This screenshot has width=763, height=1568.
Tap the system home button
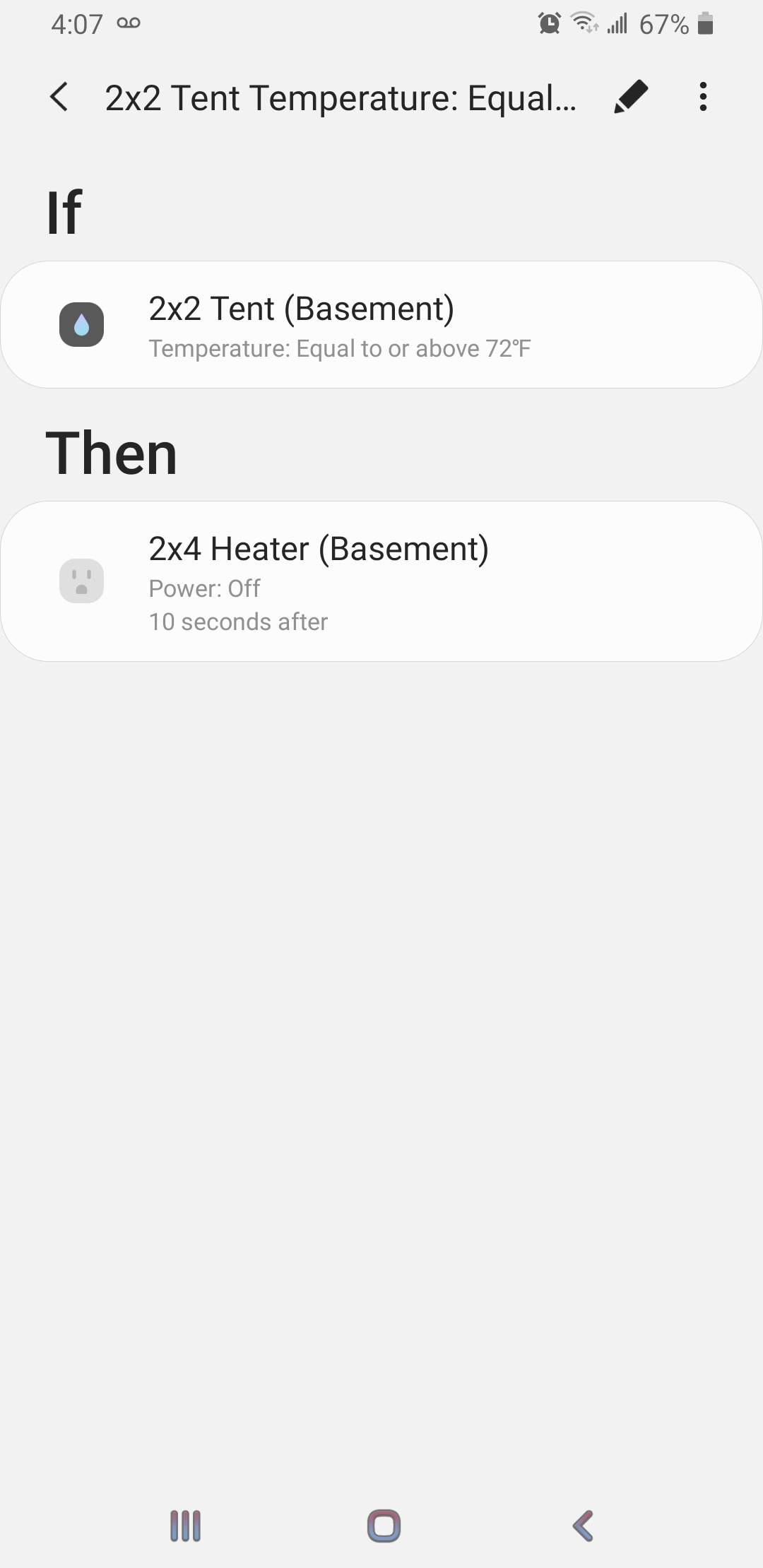click(x=384, y=1526)
